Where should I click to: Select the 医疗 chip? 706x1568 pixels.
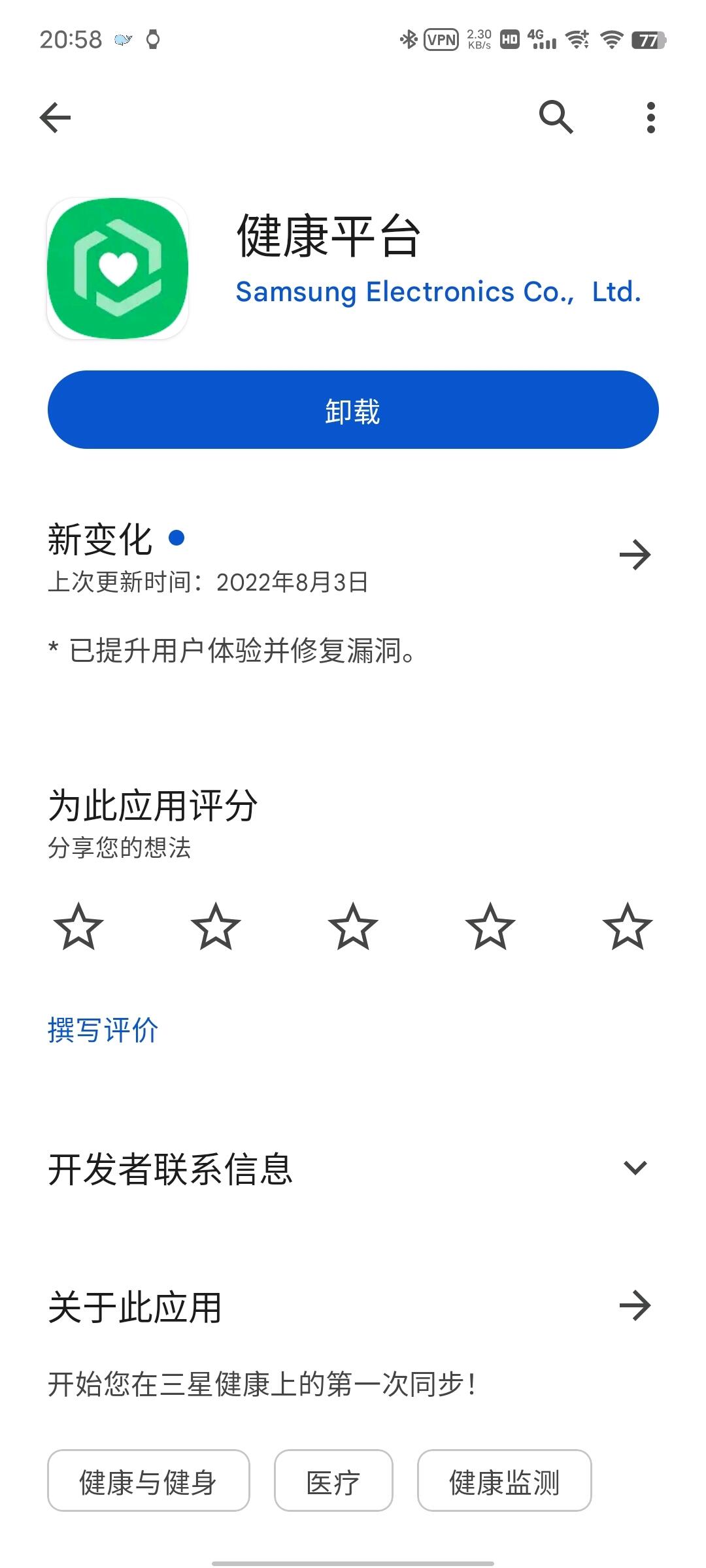333,1480
